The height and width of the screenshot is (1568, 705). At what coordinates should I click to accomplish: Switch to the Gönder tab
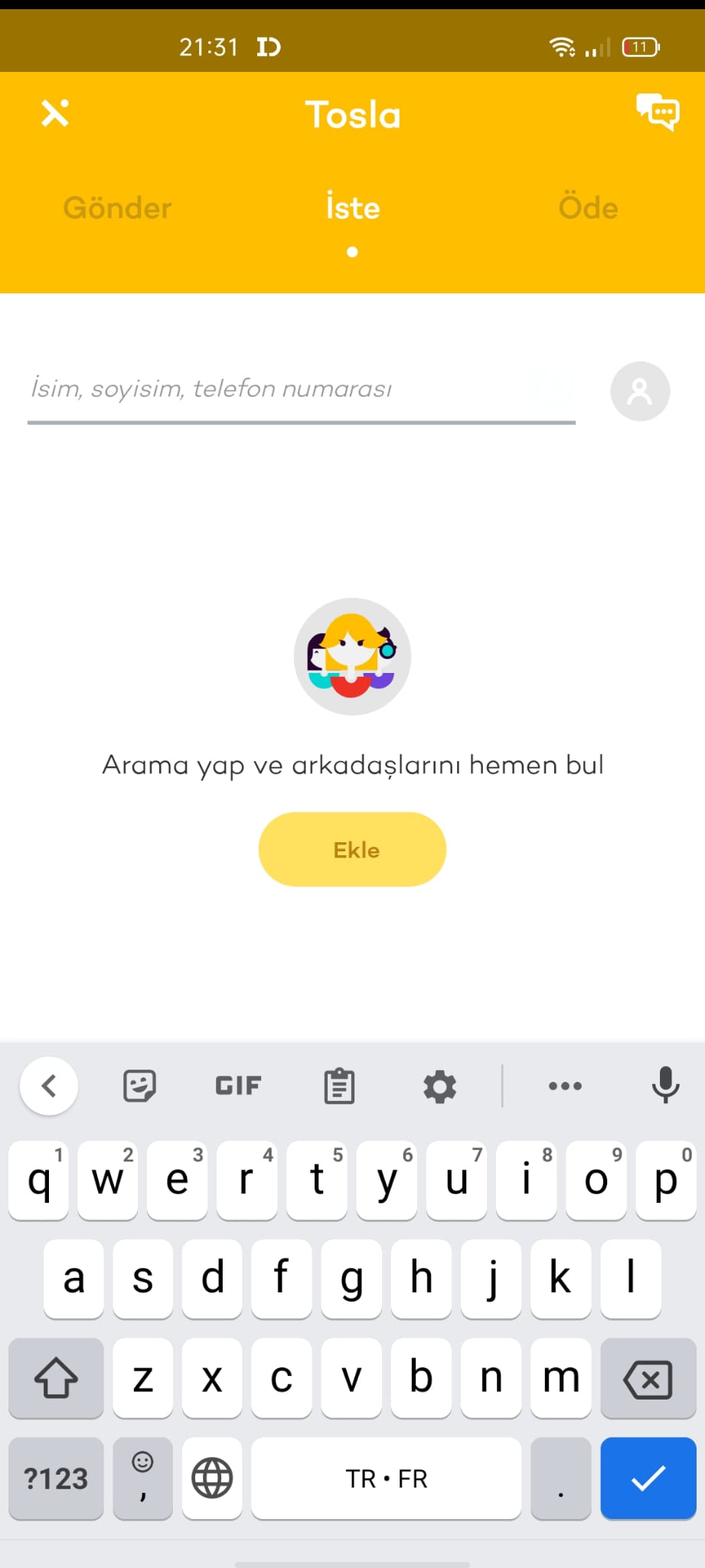click(117, 208)
